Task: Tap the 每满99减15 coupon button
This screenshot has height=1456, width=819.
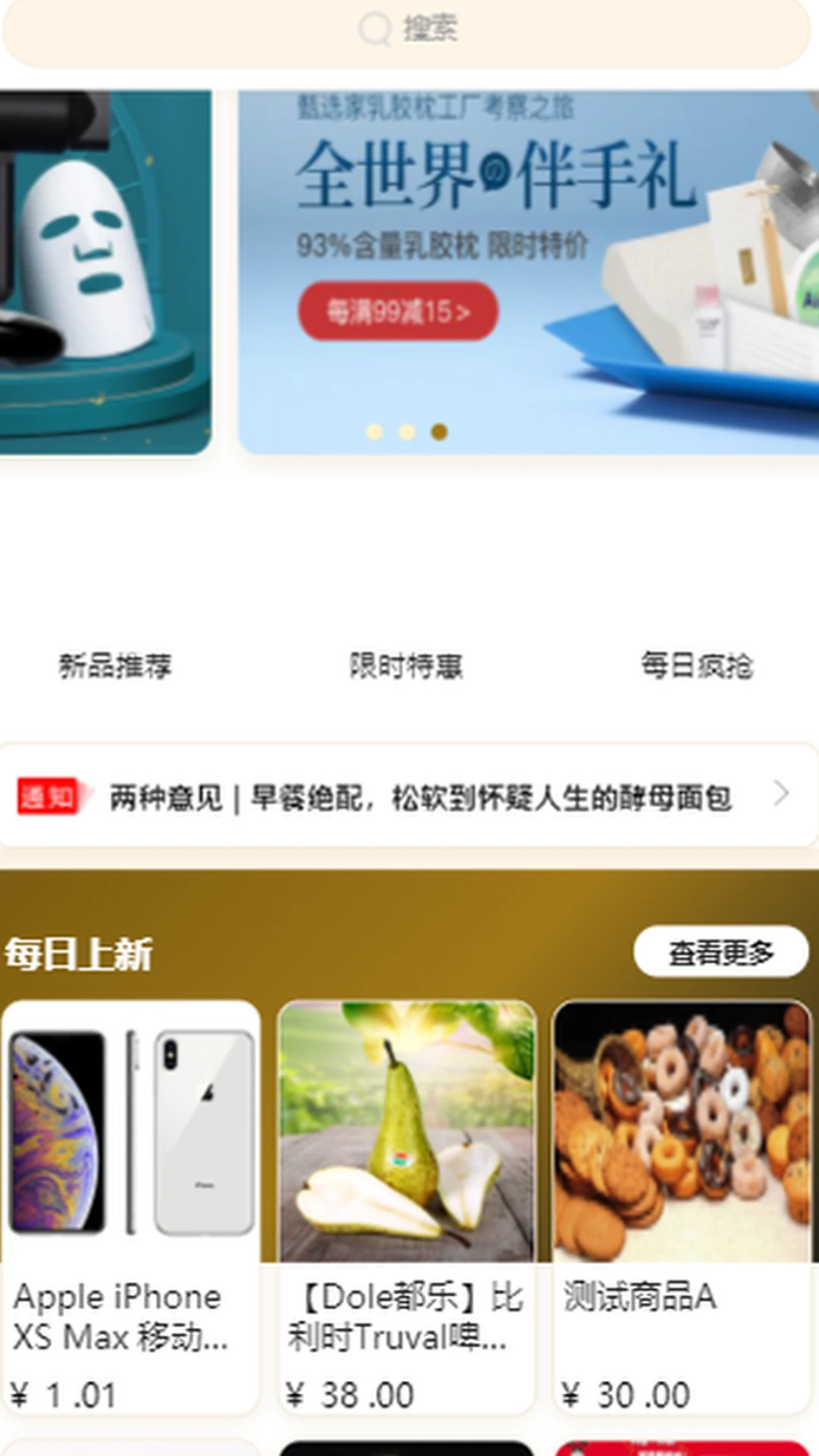Action: pos(398,311)
